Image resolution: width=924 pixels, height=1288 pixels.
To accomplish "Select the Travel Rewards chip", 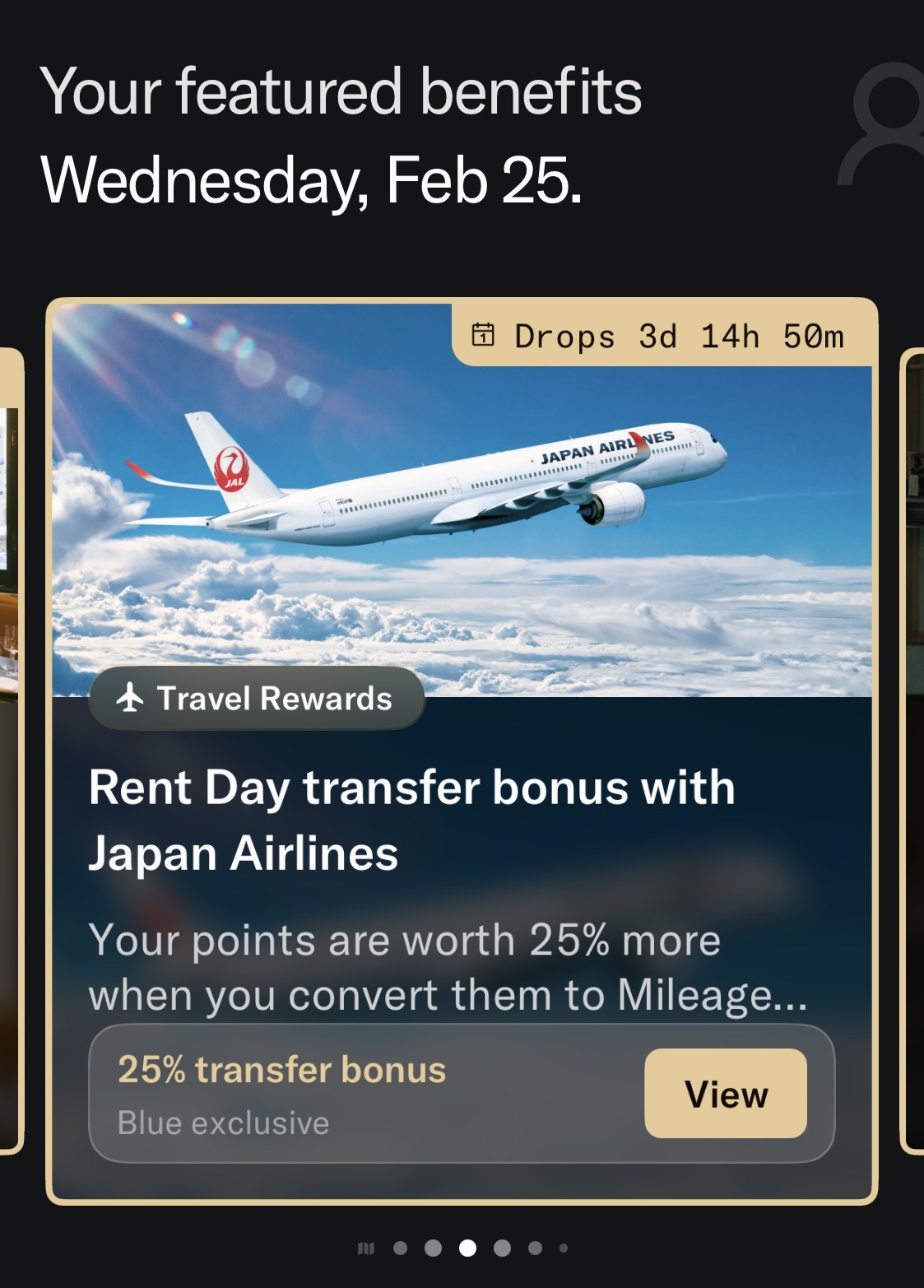I will [x=256, y=698].
